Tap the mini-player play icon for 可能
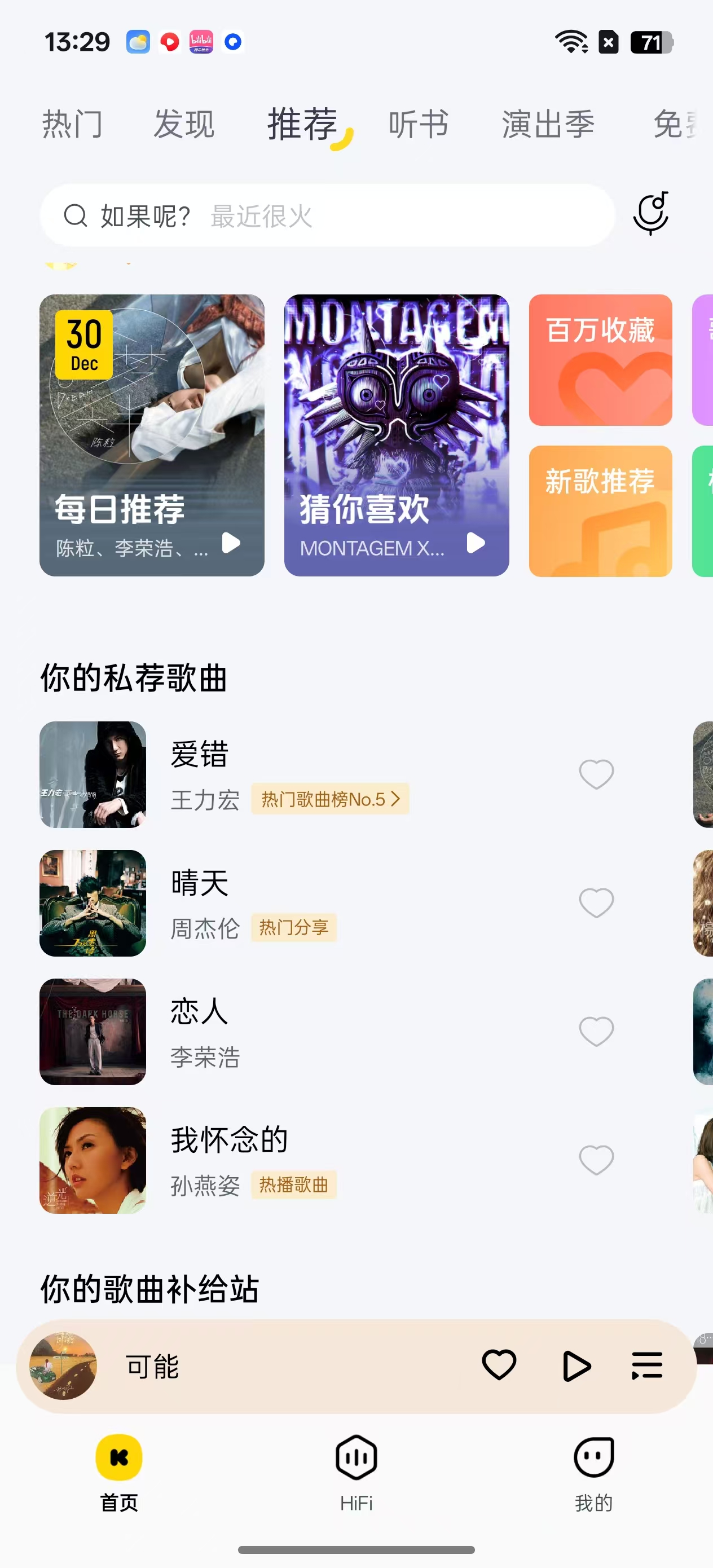 [x=575, y=1366]
